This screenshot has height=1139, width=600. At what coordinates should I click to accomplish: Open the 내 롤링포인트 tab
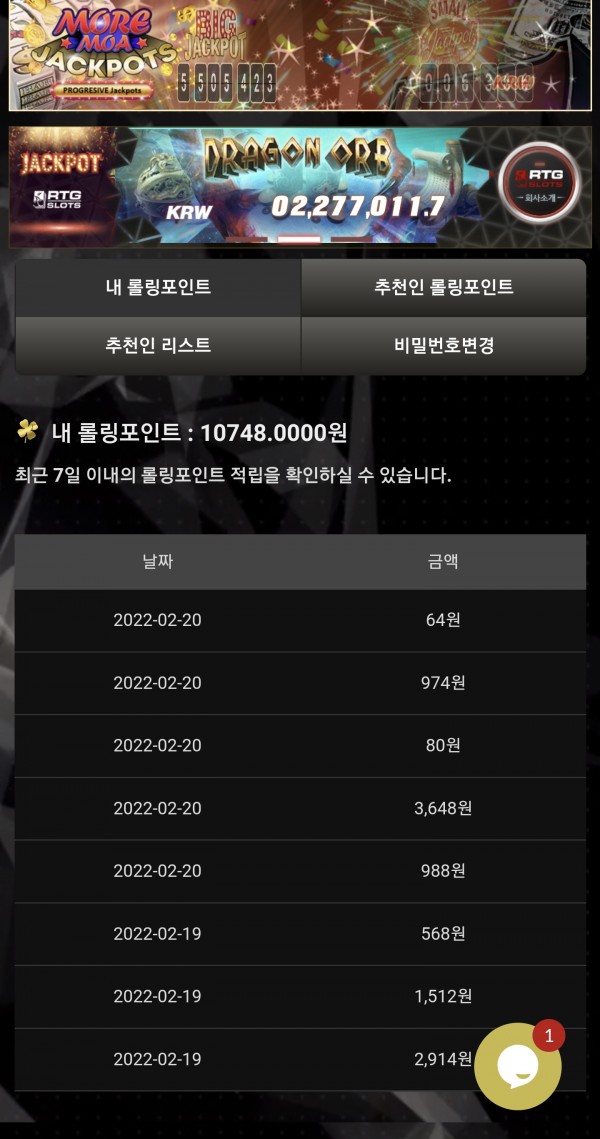point(158,288)
